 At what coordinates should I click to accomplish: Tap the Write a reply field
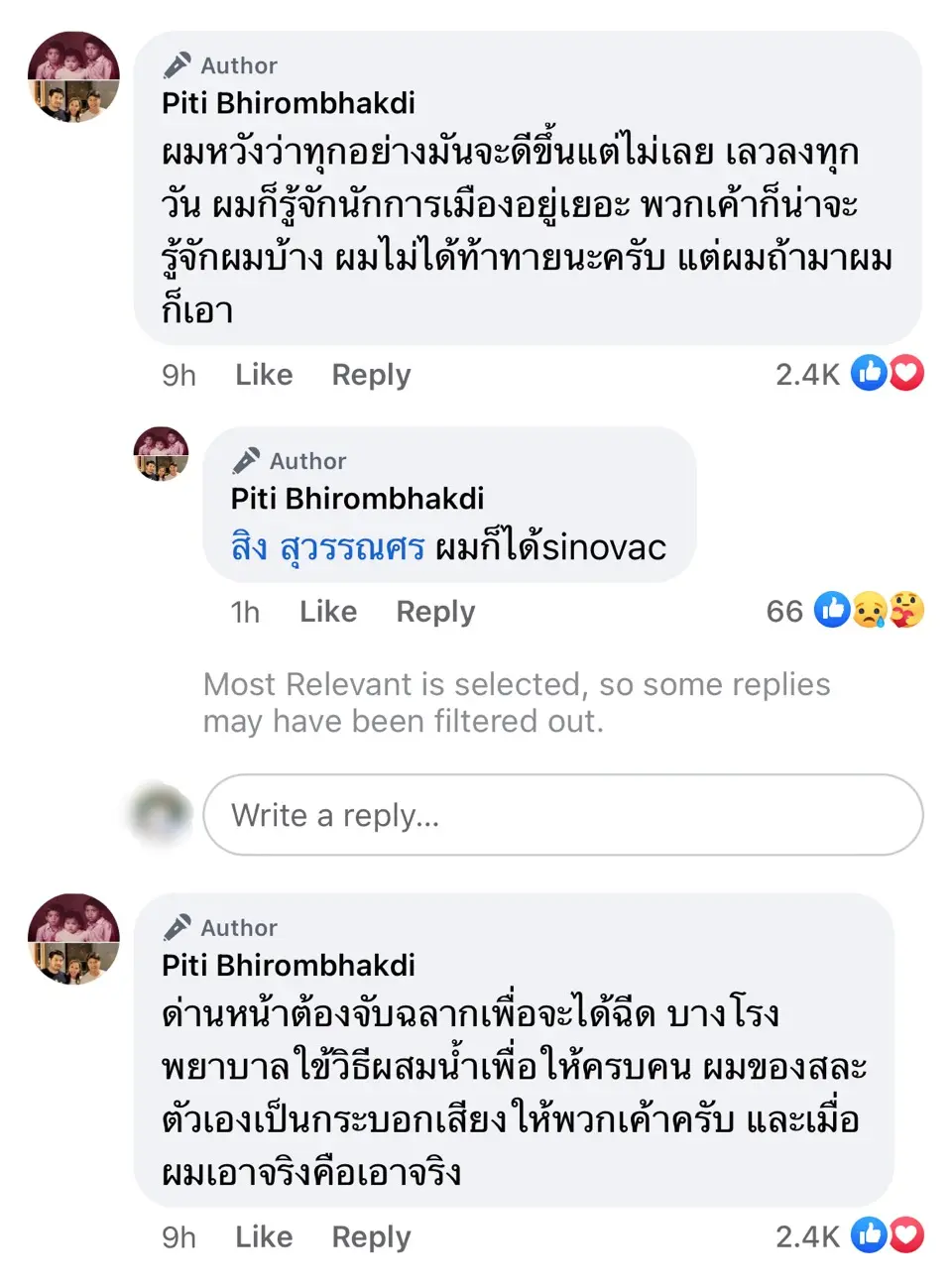click(x=562, y=815)
